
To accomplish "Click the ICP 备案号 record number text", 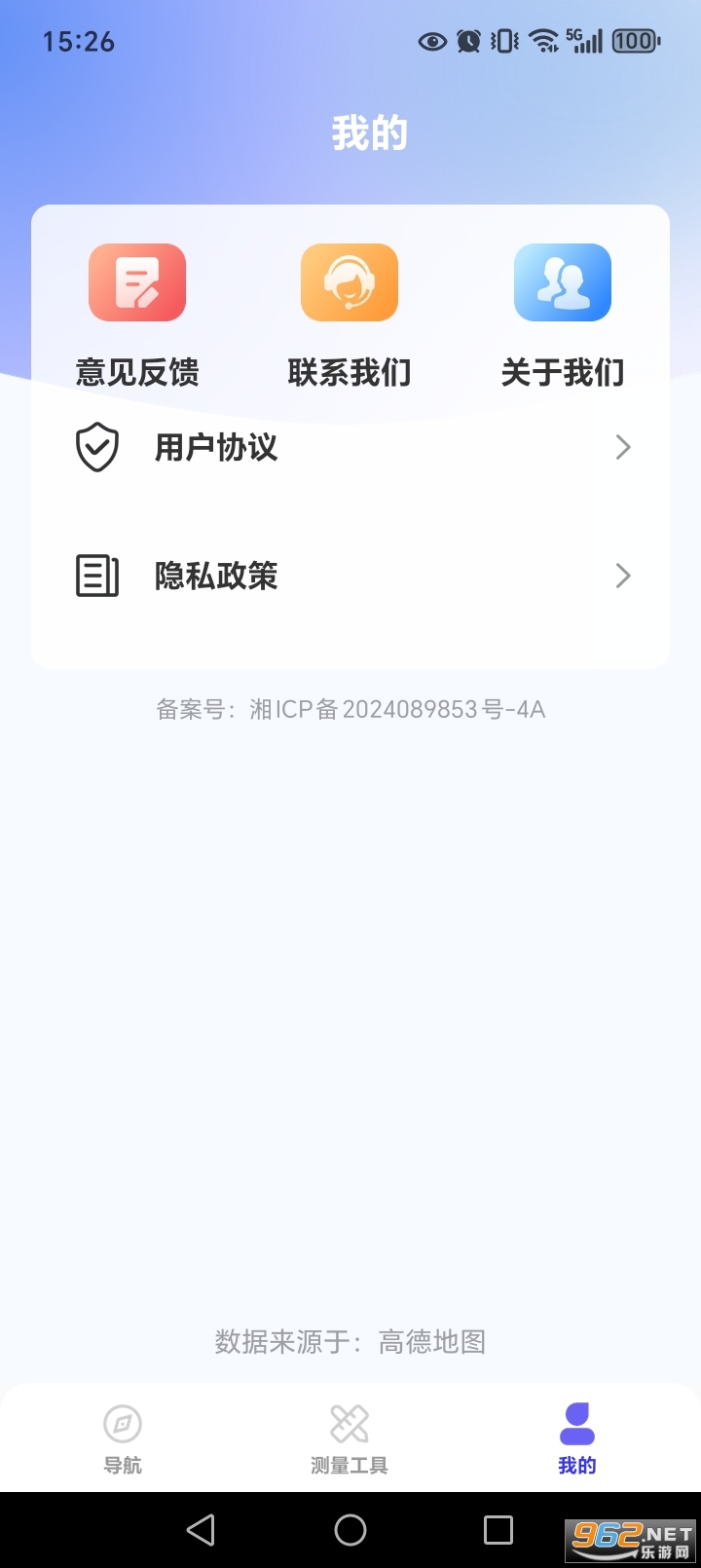I will (x=350, y=709).
